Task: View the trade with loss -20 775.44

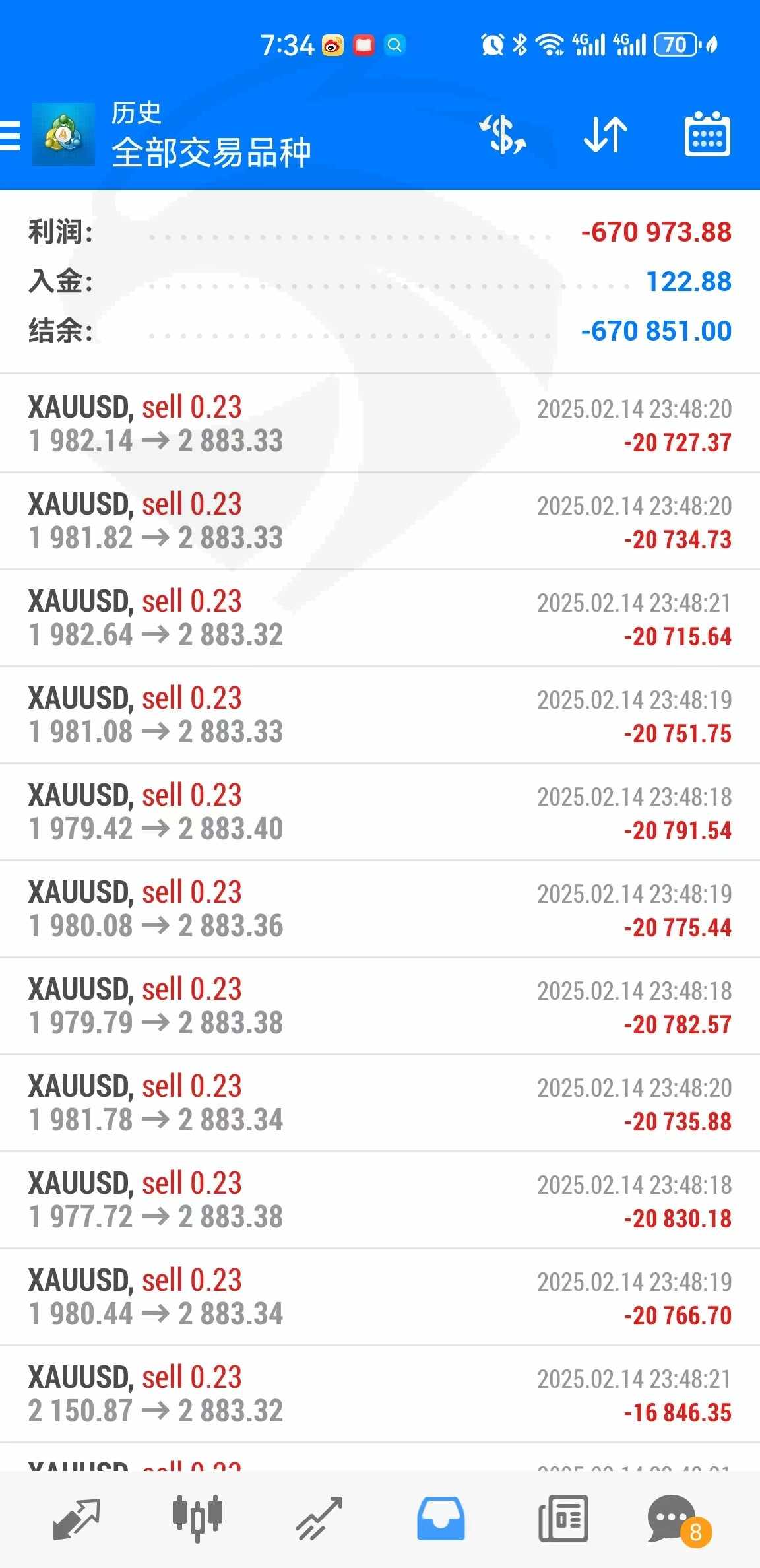Action: click(380, 909)
